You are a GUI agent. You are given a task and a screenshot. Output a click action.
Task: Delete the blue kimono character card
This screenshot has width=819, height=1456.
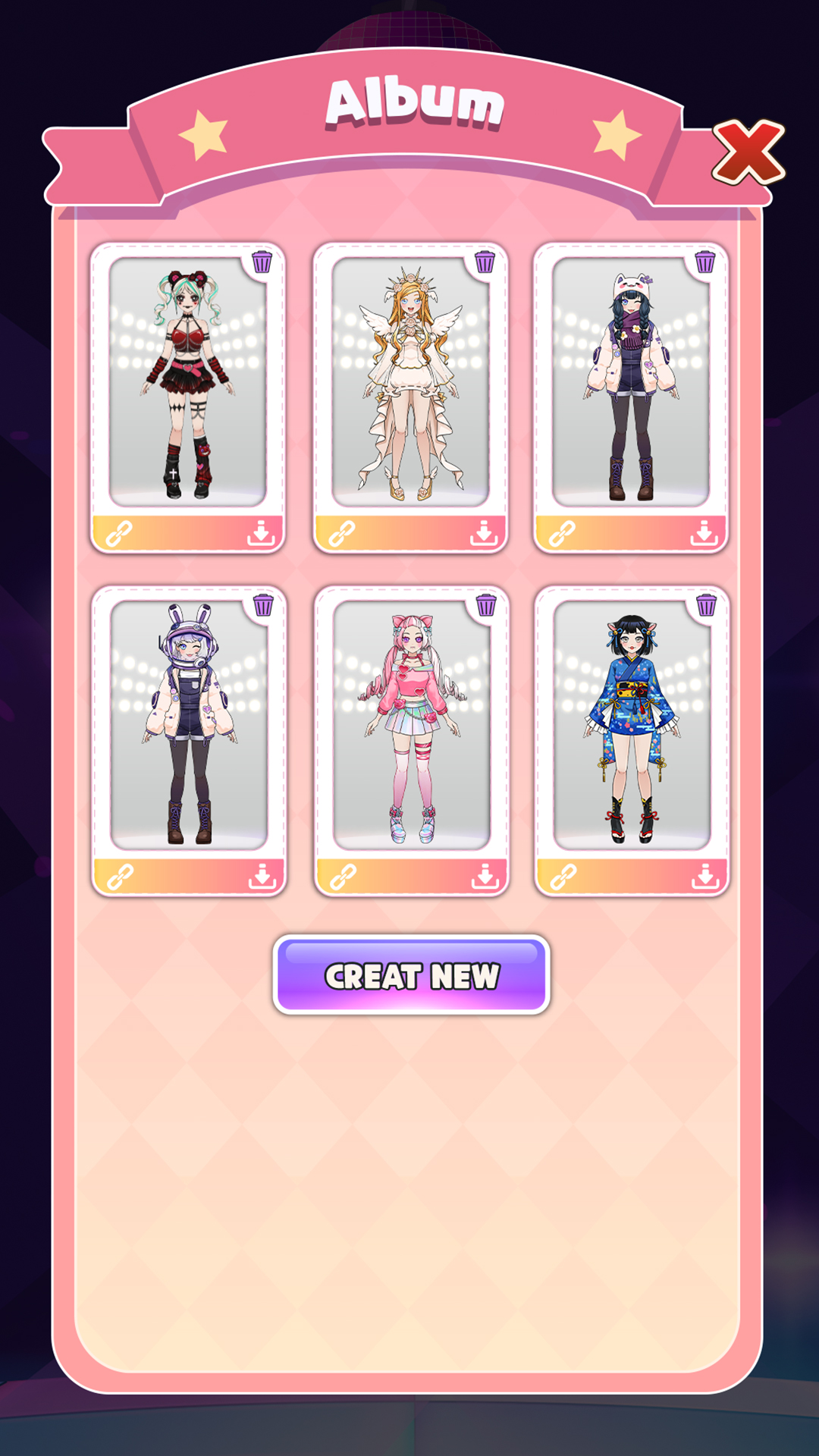click(706, 605)
